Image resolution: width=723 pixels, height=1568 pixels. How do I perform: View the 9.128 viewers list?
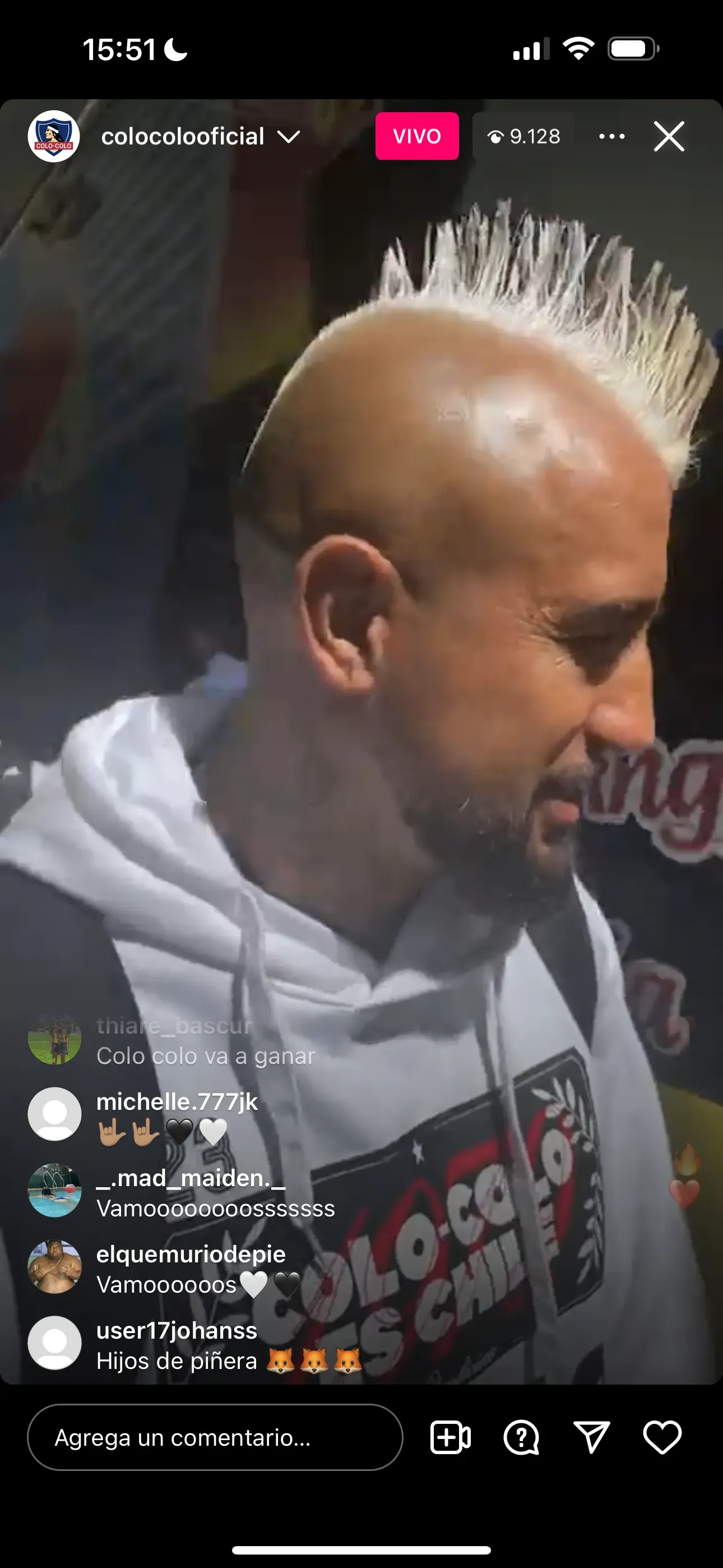[x=524, y=136]
